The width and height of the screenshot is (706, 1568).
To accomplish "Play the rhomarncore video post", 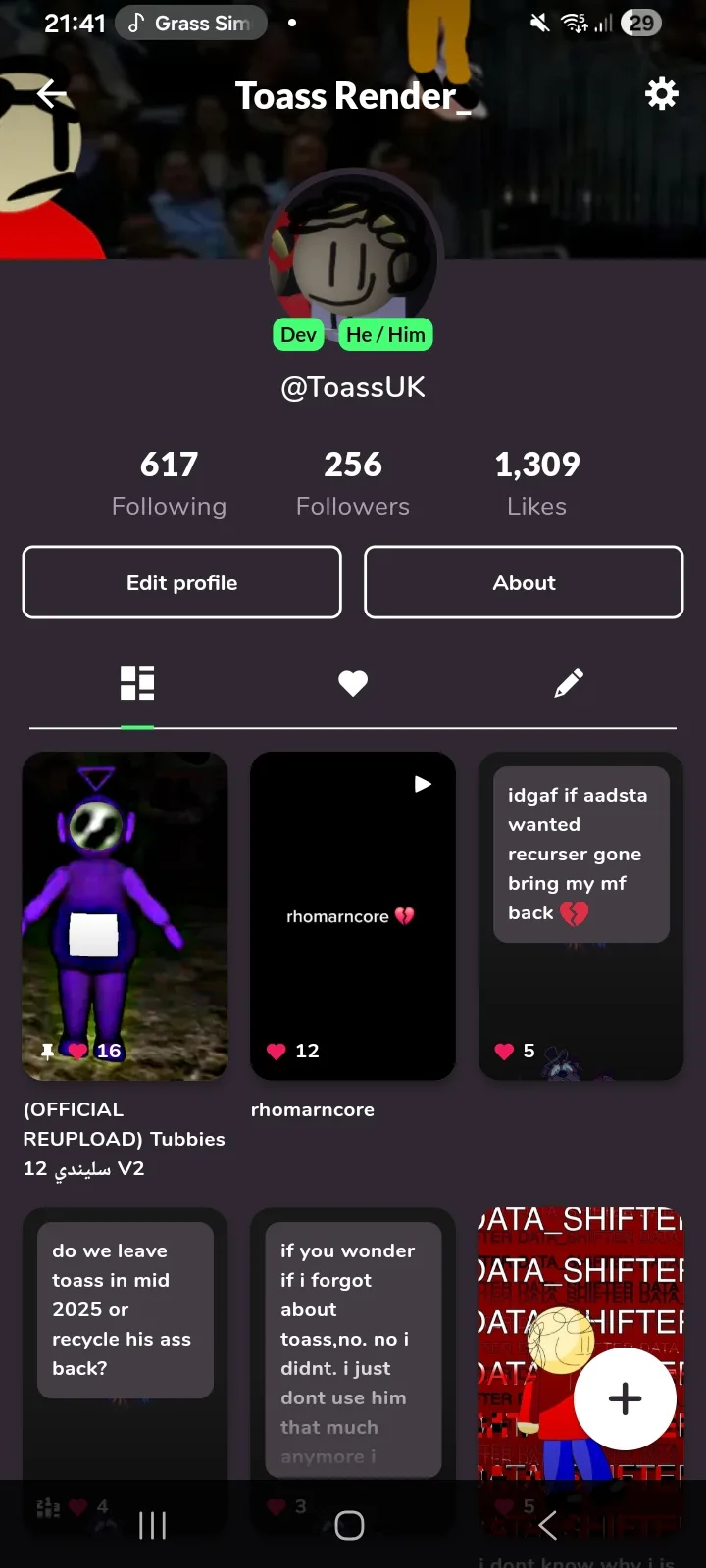I will (x=353, y=915).
